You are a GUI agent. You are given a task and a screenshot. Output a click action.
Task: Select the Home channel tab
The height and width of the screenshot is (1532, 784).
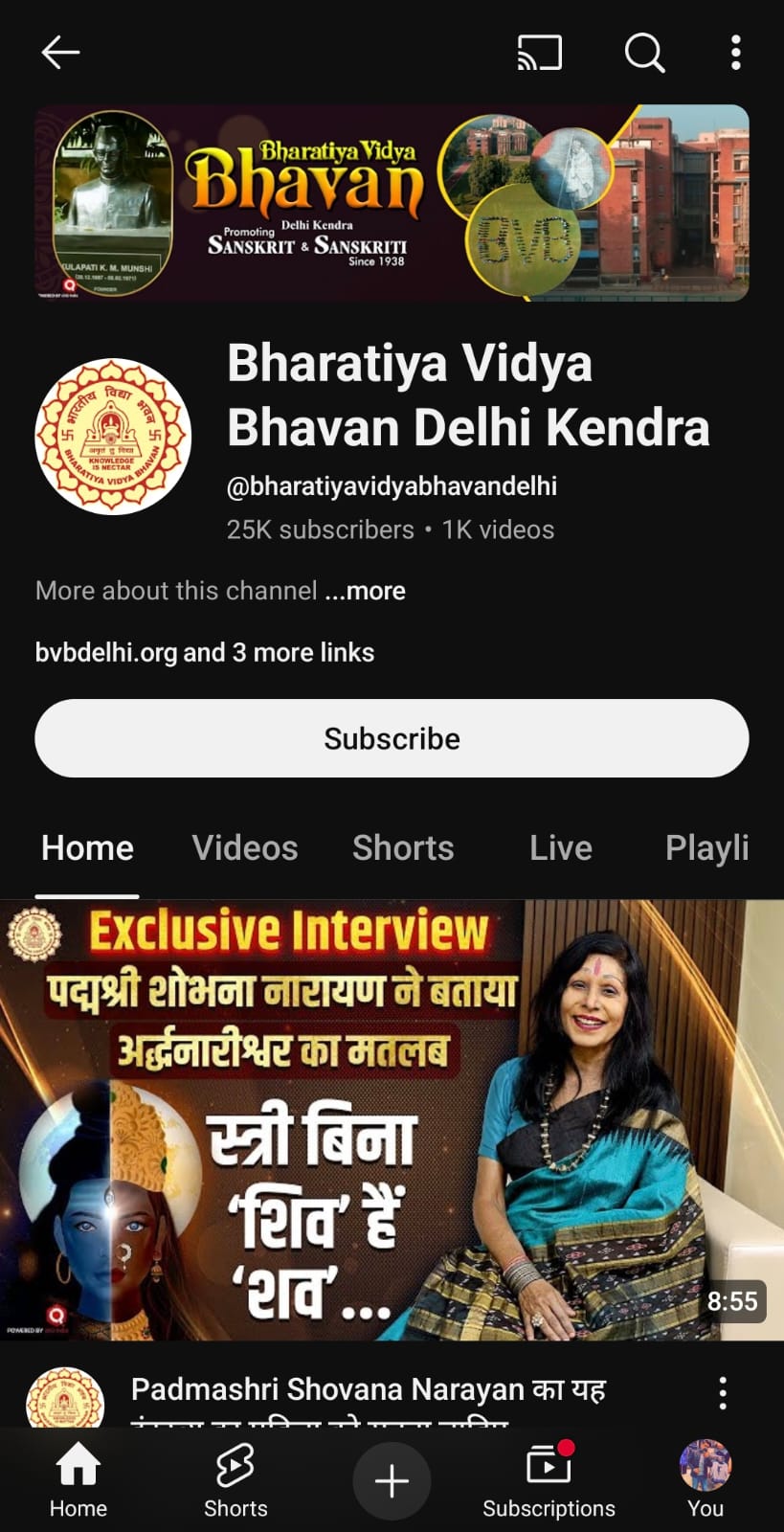point(87,848)
